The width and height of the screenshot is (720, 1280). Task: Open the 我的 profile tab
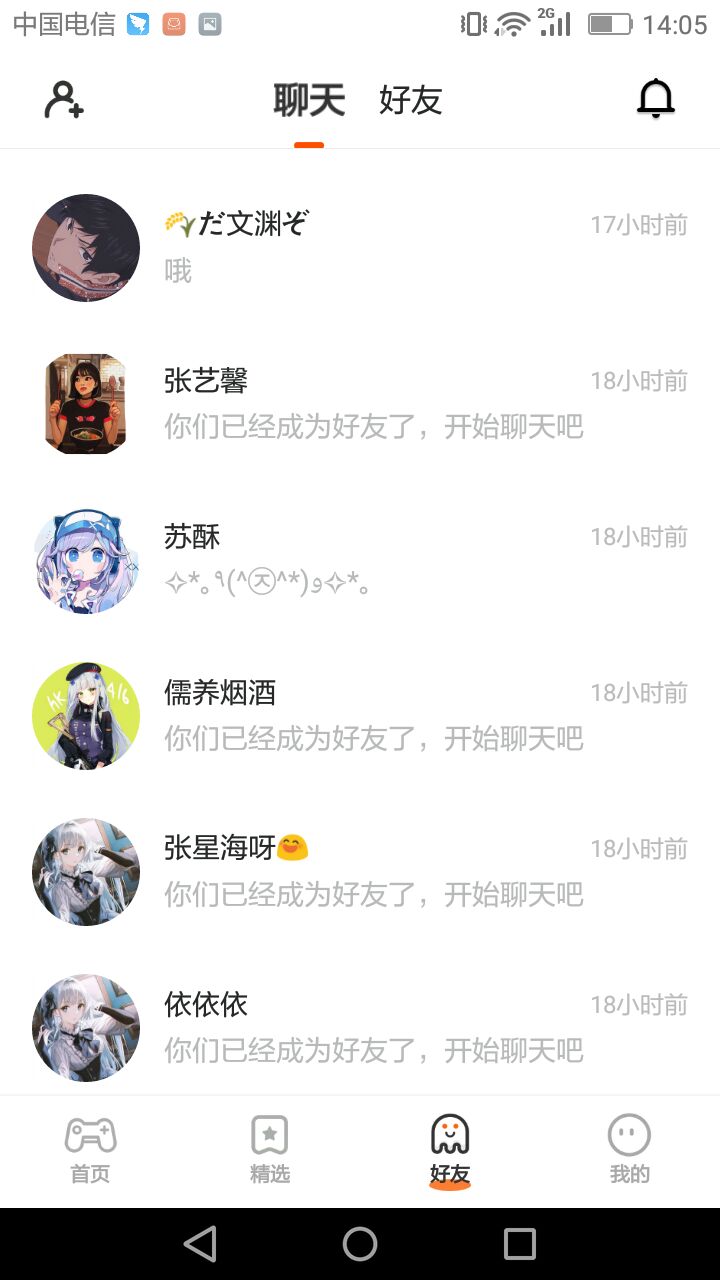click(x=630, y=1150)
